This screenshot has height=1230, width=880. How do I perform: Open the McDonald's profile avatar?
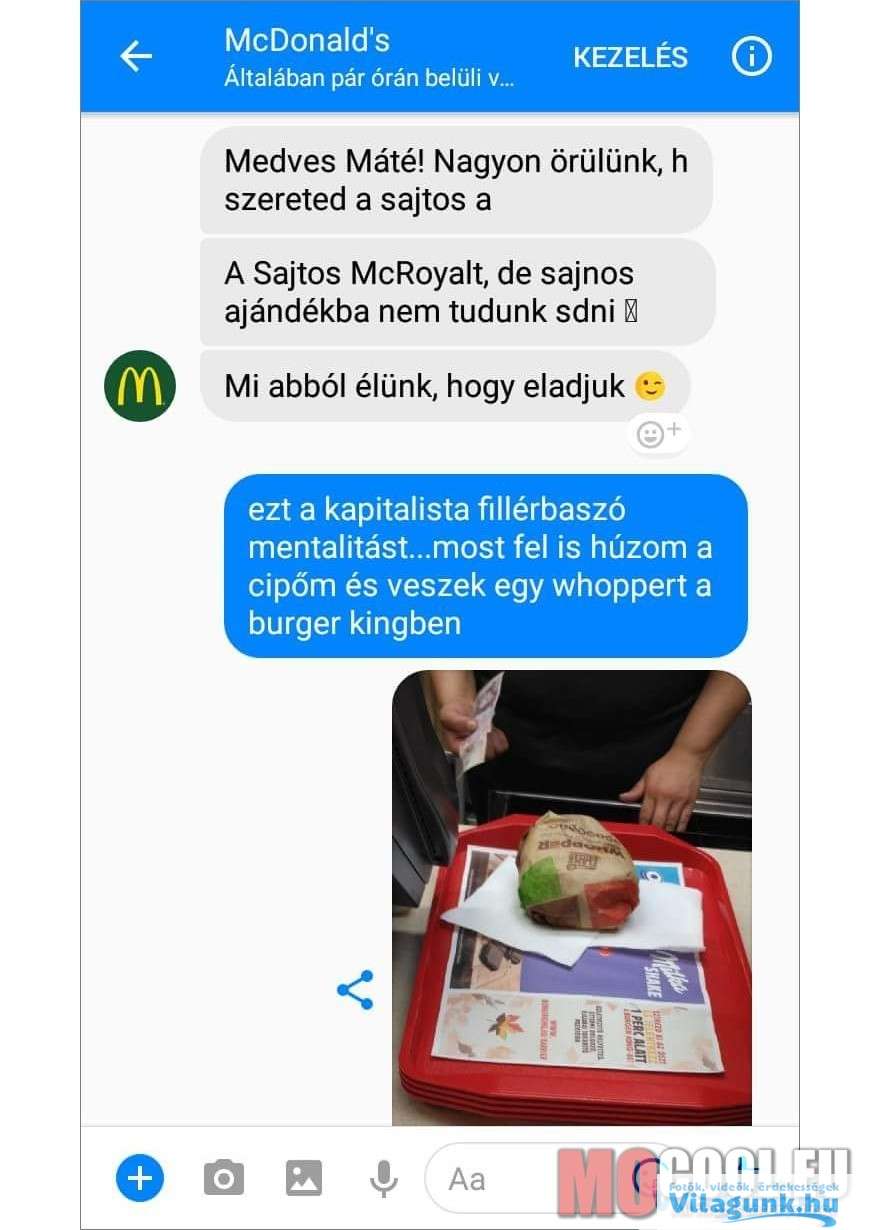[140, 386]
